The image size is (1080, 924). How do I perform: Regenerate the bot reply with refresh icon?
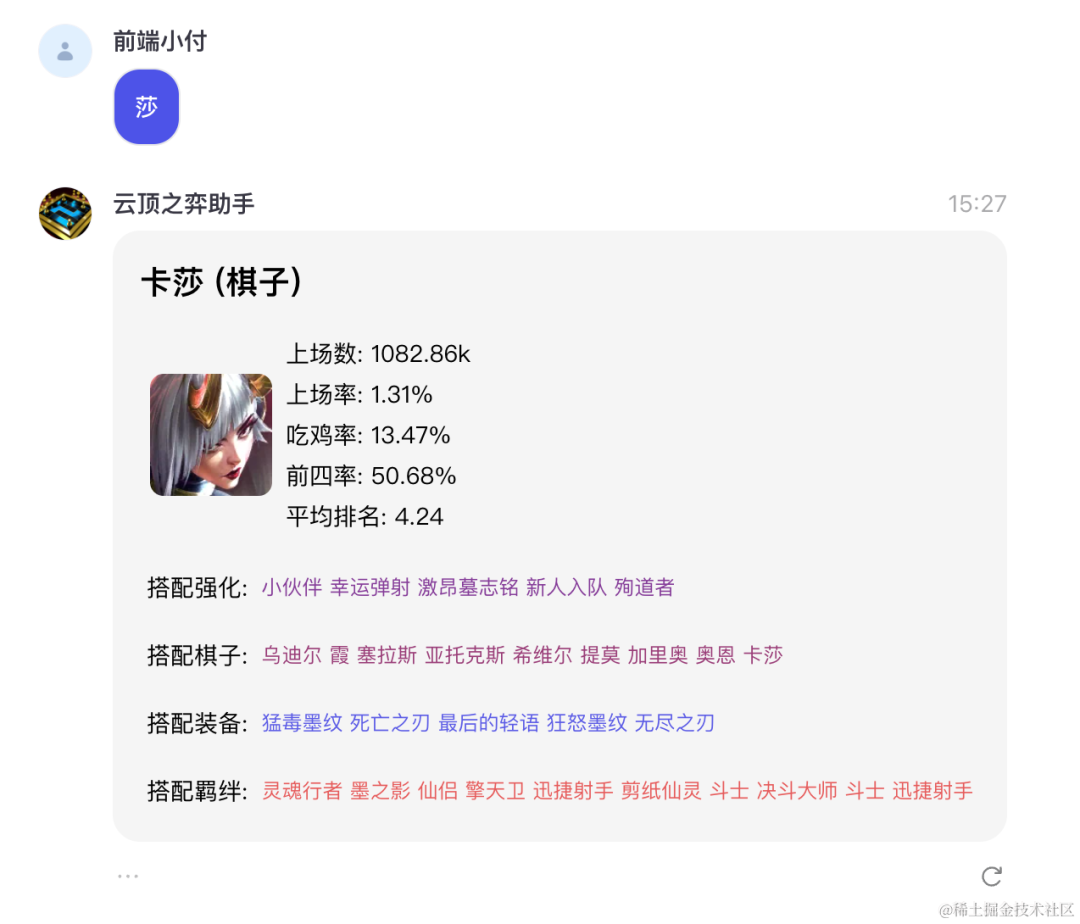pos(991,876)
